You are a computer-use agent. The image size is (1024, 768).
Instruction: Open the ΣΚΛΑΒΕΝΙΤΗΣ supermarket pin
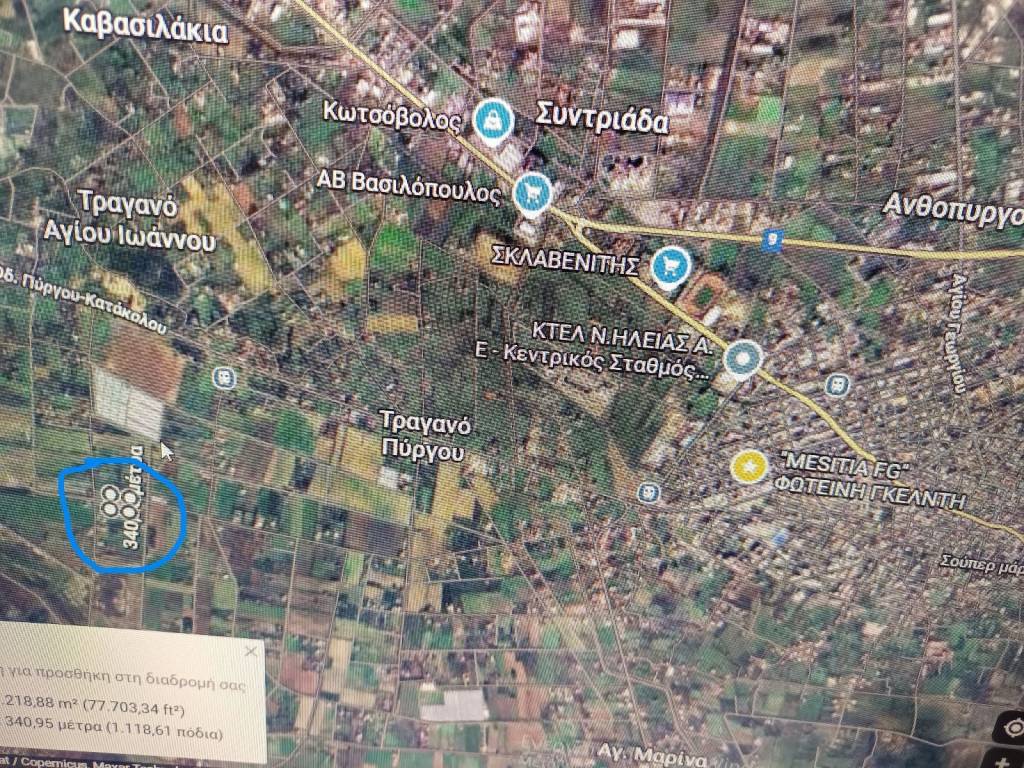pos(671,265)
